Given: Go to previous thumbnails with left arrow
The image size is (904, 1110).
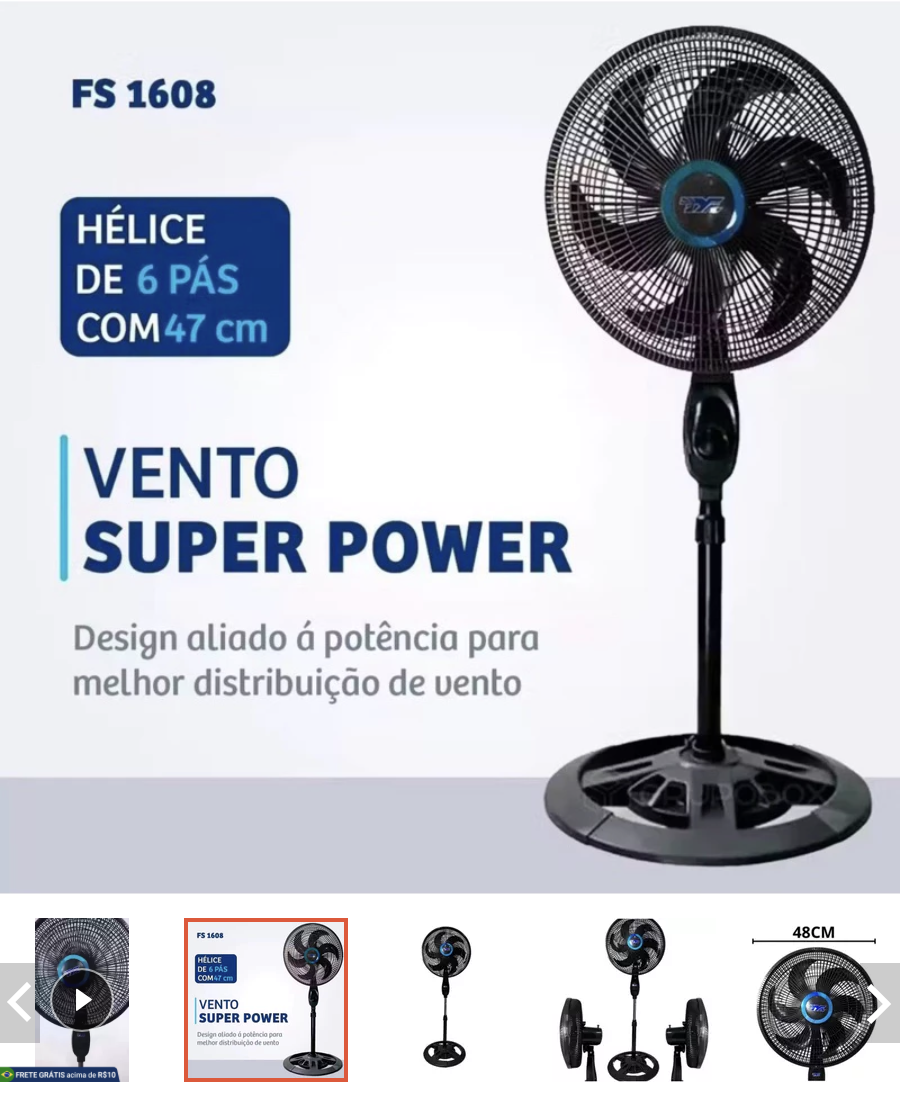Looking at the screenshot, I should tap(18, 1002).
